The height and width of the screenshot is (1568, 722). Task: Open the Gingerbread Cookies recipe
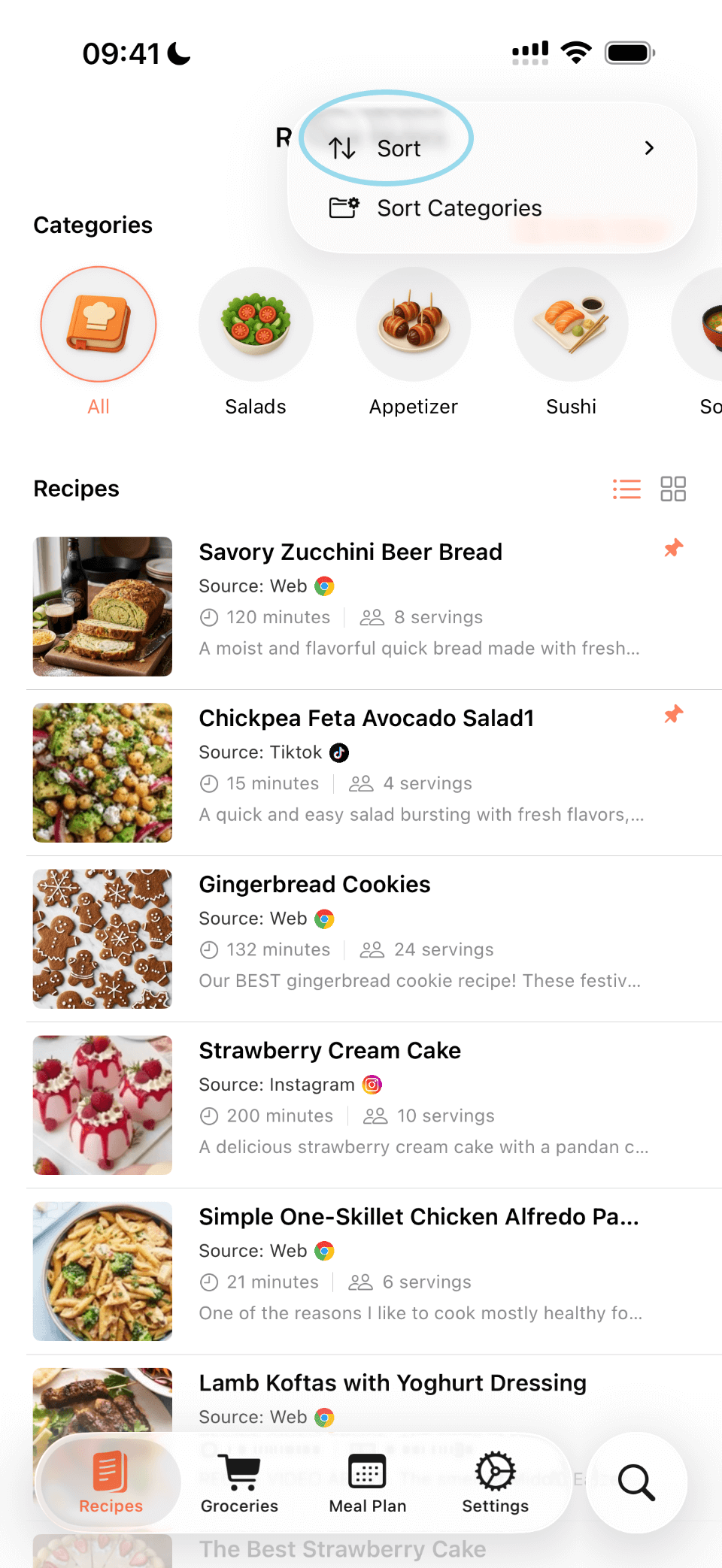coord(314,885)
